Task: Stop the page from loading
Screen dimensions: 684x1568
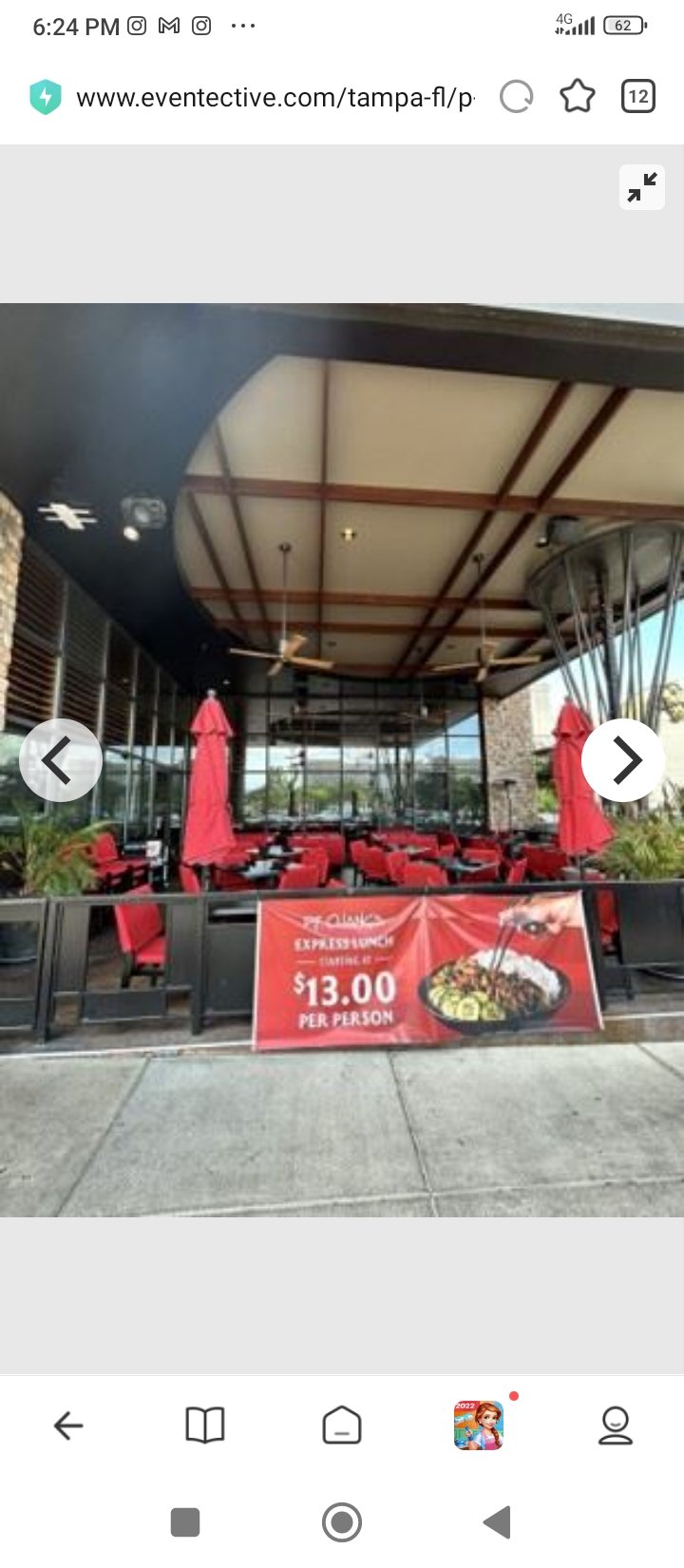Action: pos(517,97)
